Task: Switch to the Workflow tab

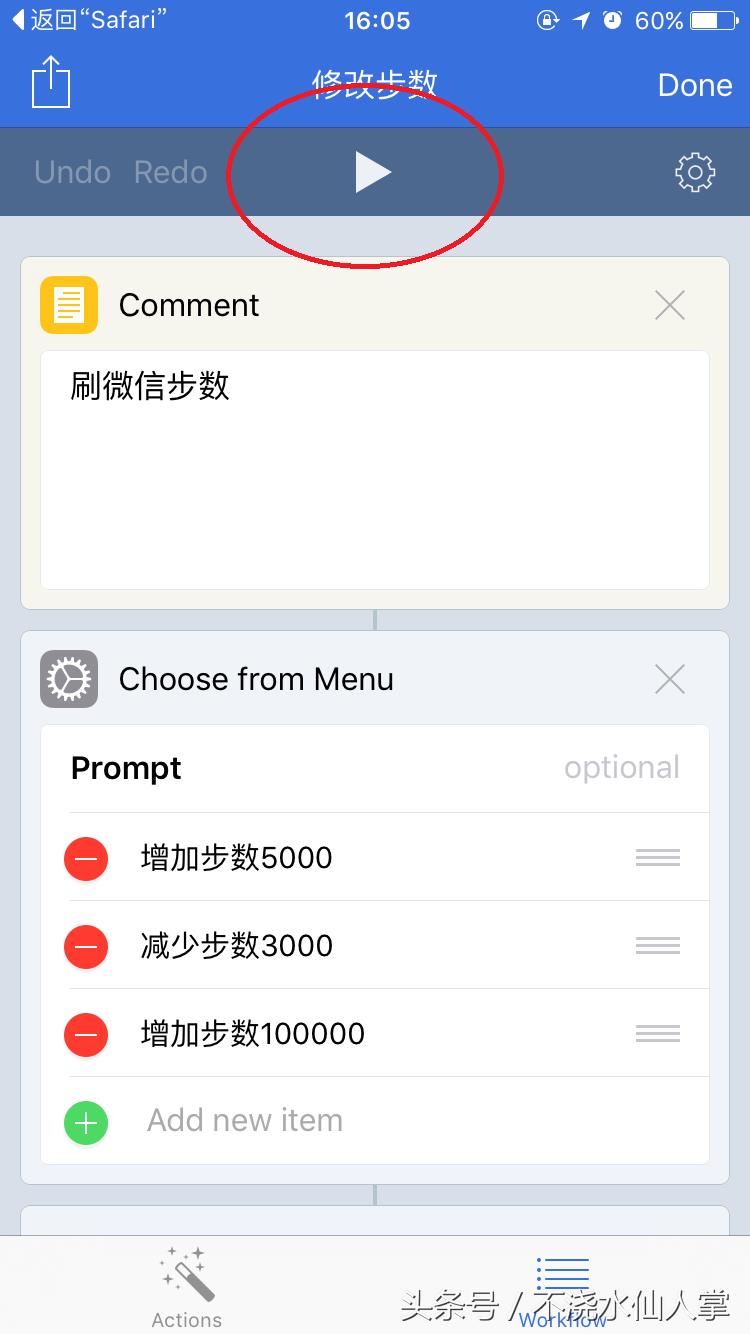Action: [x=562, y=1290]
